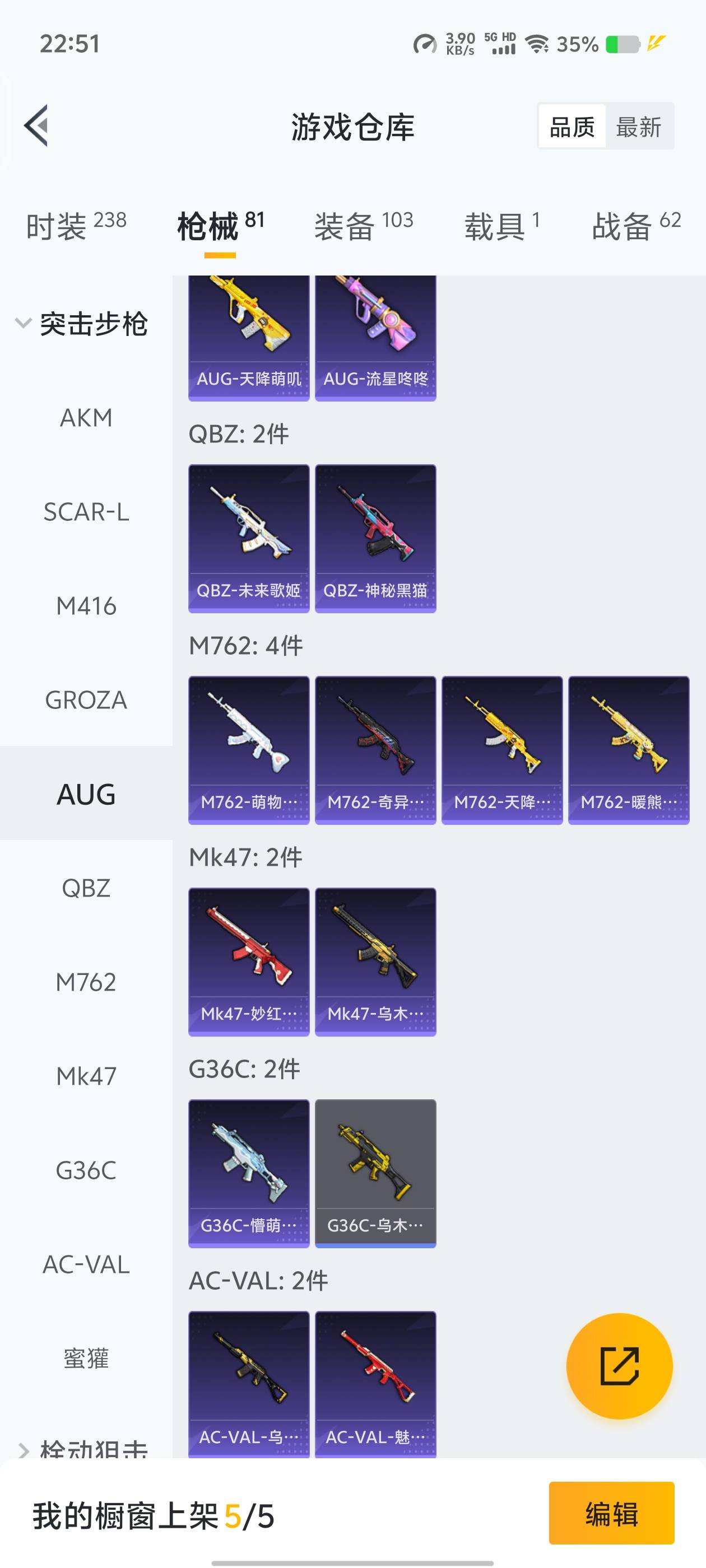Open the QBZ-未来歌姬 skin

[249, 538]
